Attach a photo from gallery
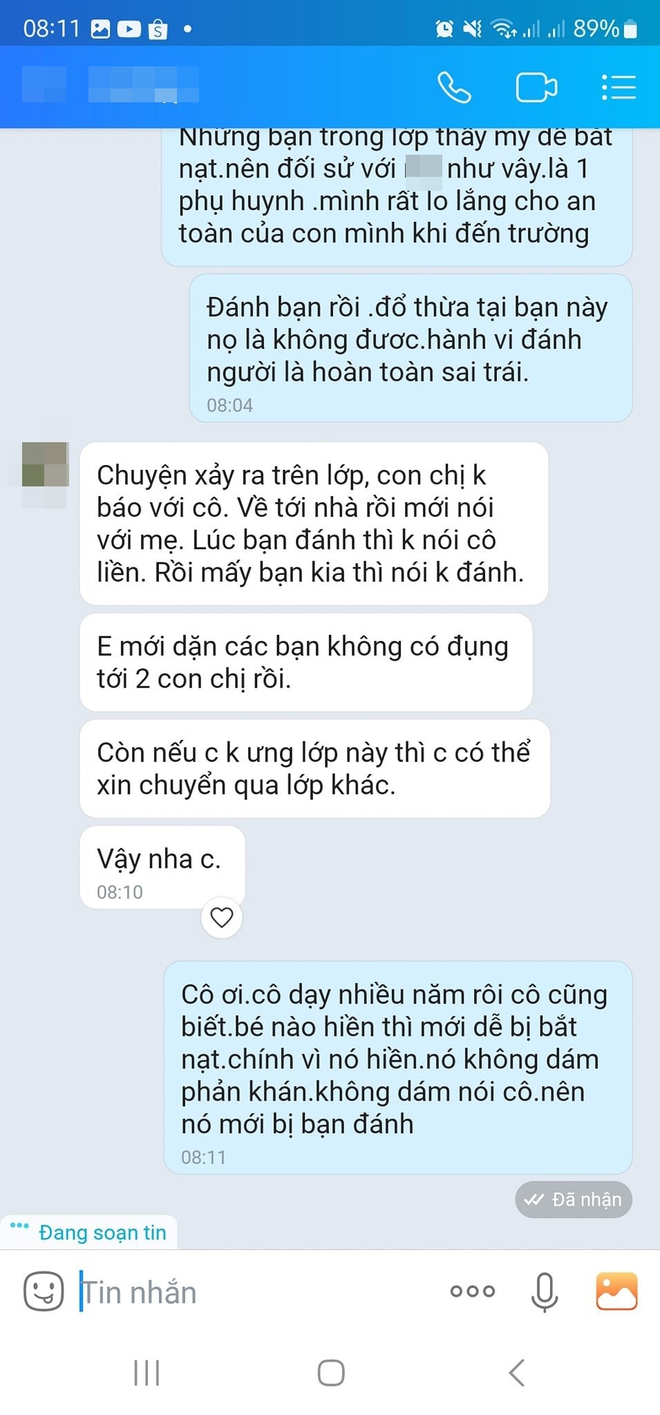The width and height of the screenshot is (660, 1415). pos(616,1292)
